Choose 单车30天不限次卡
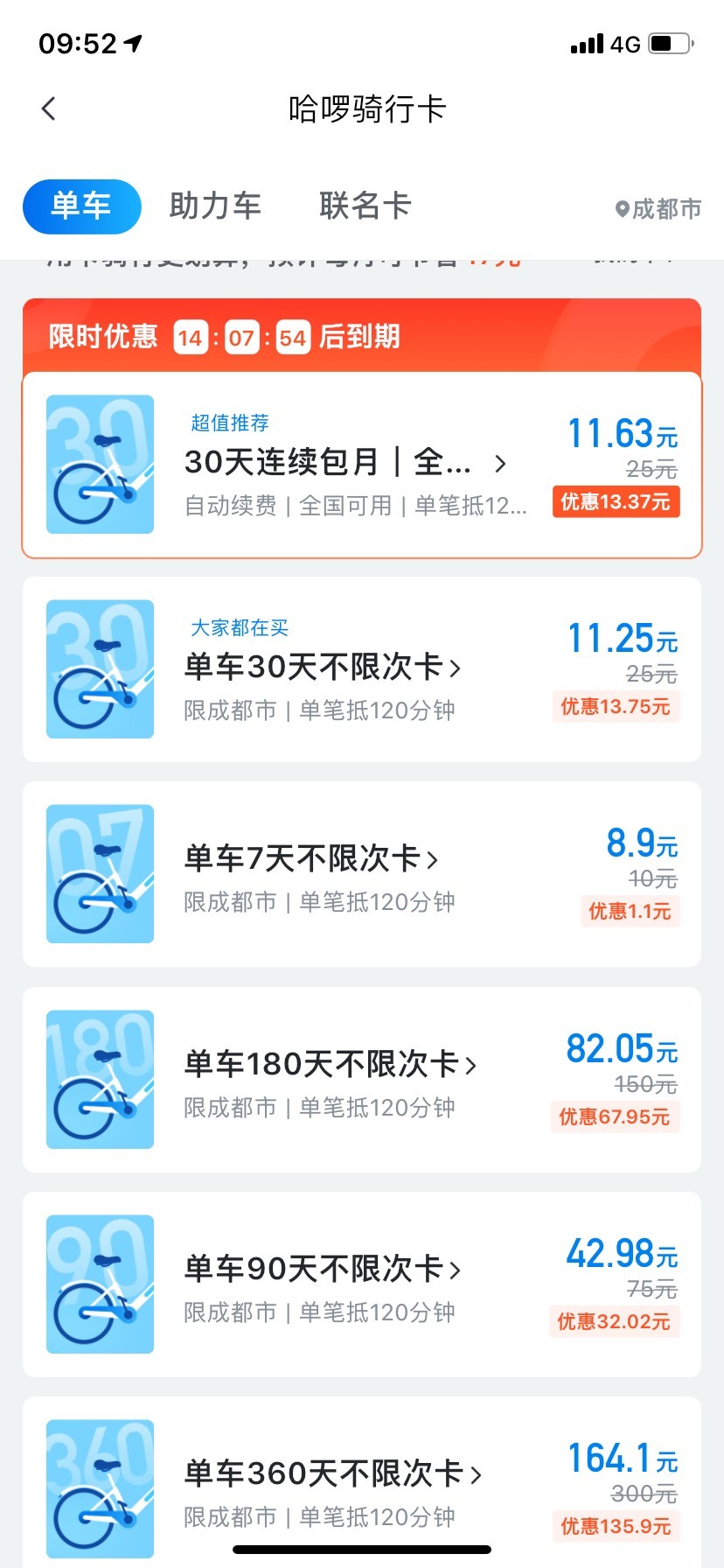This screenshot has height=1568, width=724. tap(362, 669)
